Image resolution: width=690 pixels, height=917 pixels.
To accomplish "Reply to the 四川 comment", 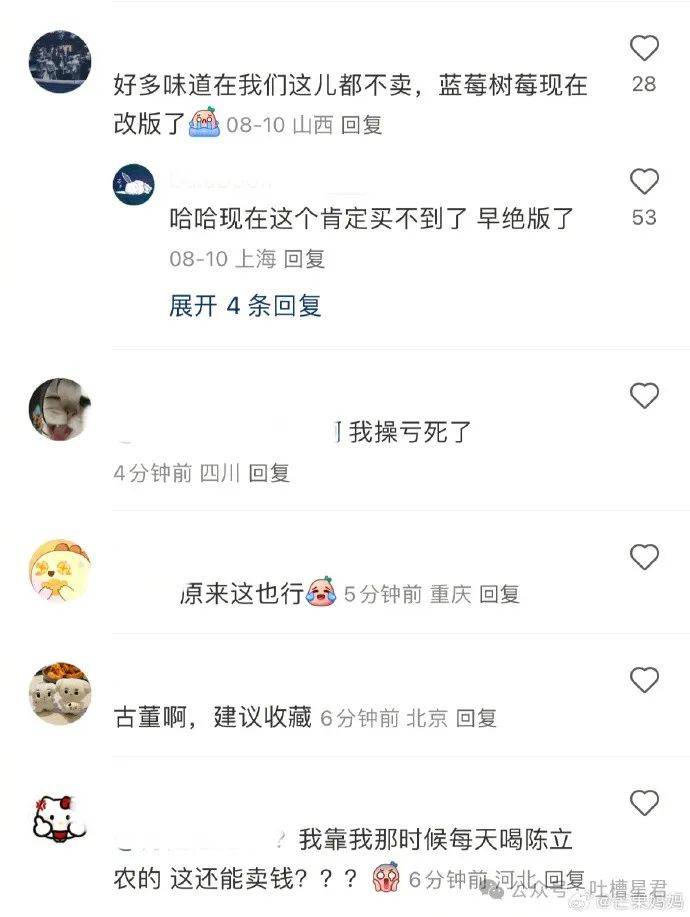I will coord(268,473).
